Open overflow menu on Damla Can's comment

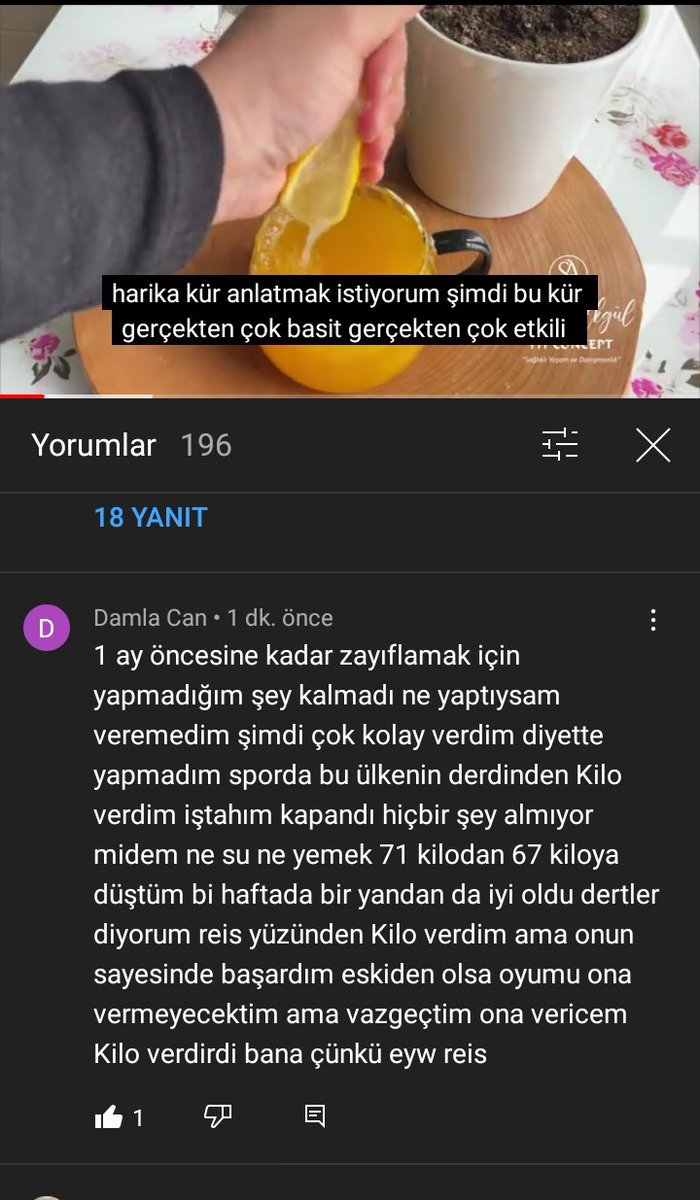(653, 620)
